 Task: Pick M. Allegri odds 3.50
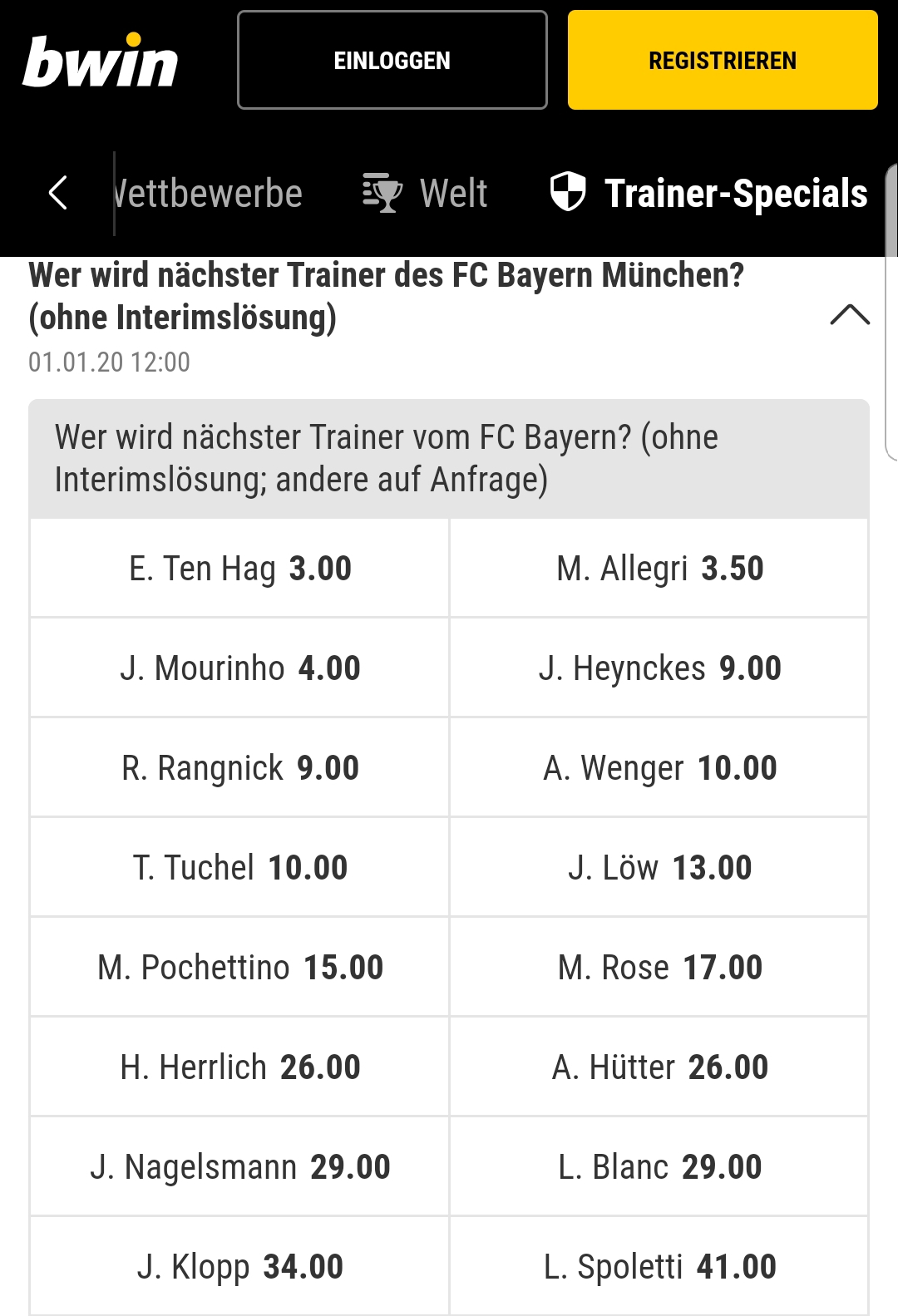(x=659, y=569)
